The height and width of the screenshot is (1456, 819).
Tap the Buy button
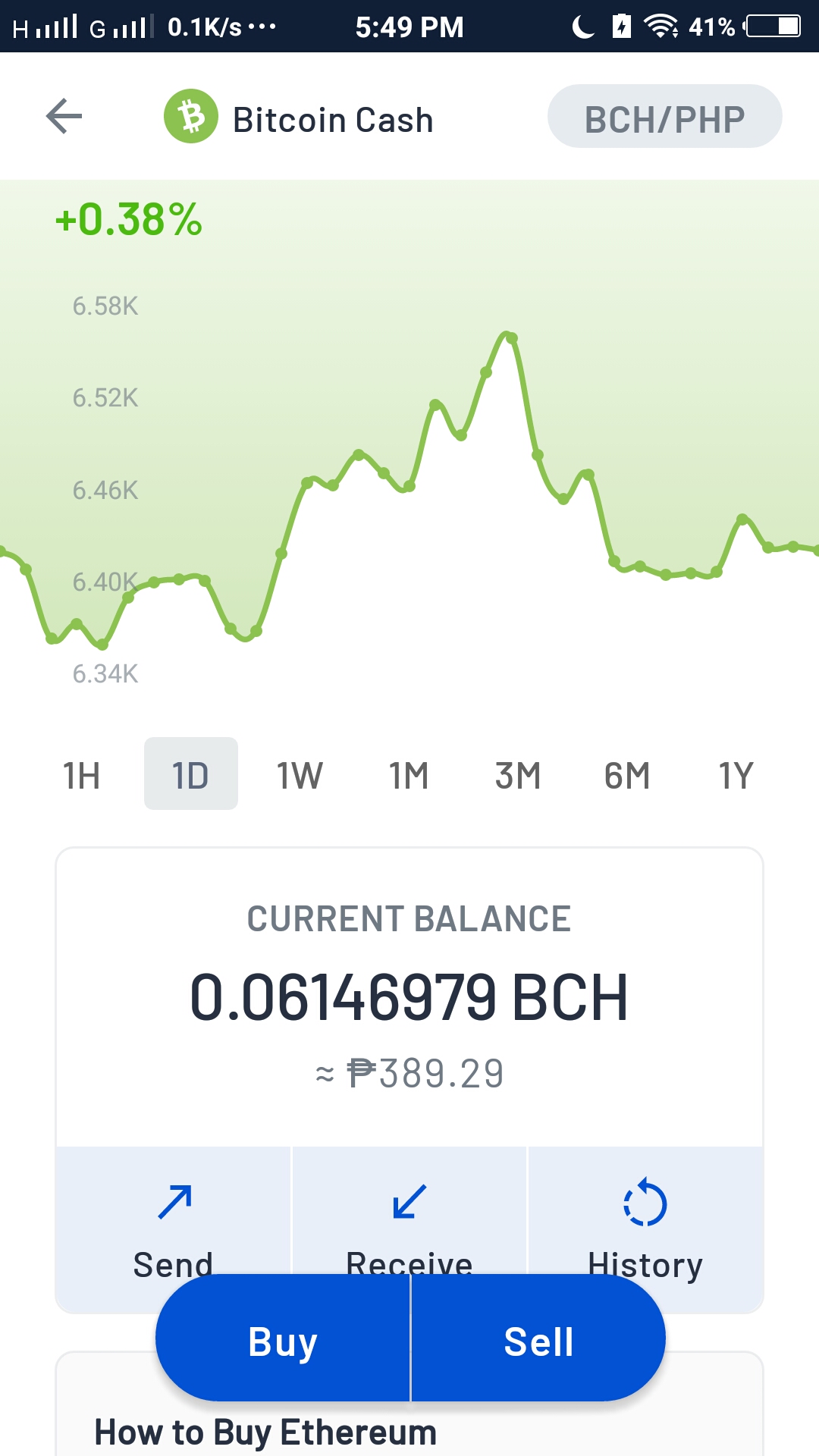[x=283, y=1339]
